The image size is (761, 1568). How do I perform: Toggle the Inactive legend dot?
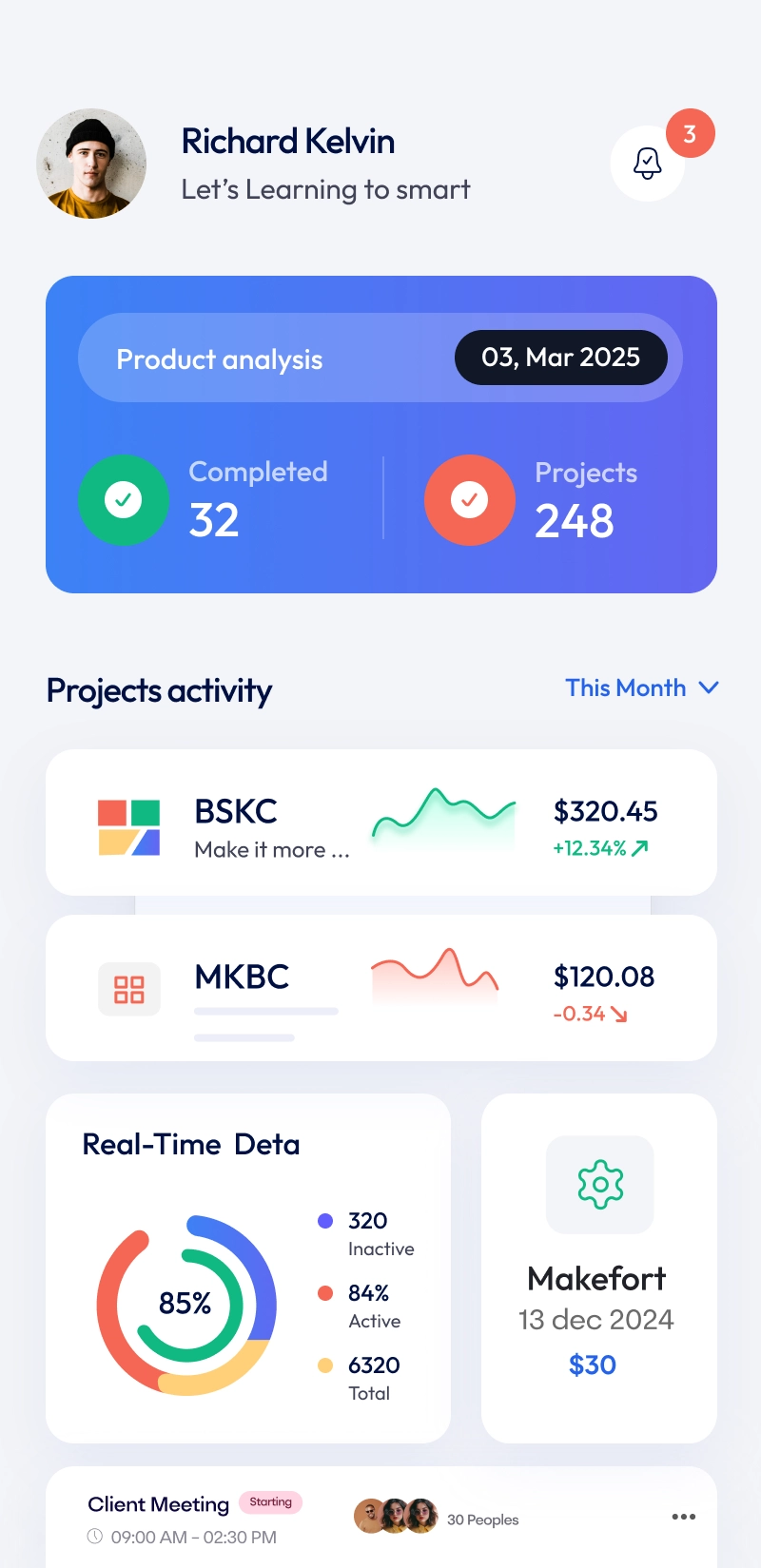pyautogui.click(x=327, y=1221)
